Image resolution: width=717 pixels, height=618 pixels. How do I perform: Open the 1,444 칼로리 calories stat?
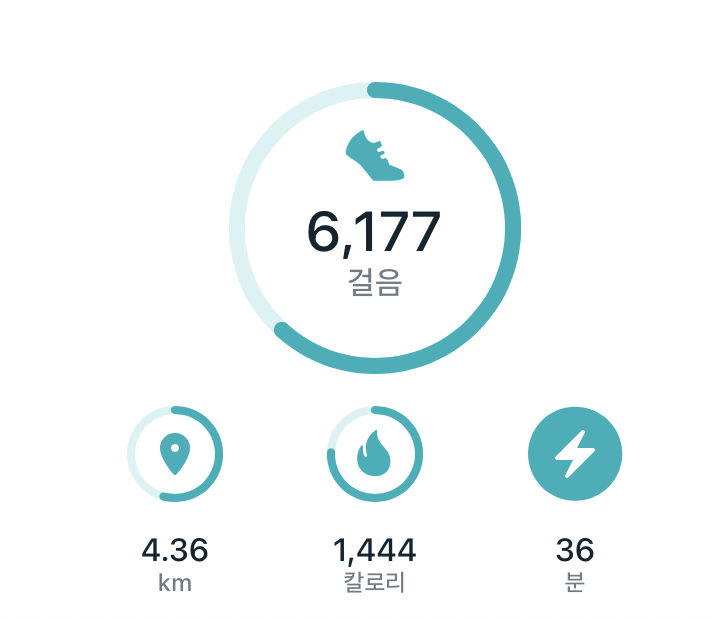pos(374,455)
